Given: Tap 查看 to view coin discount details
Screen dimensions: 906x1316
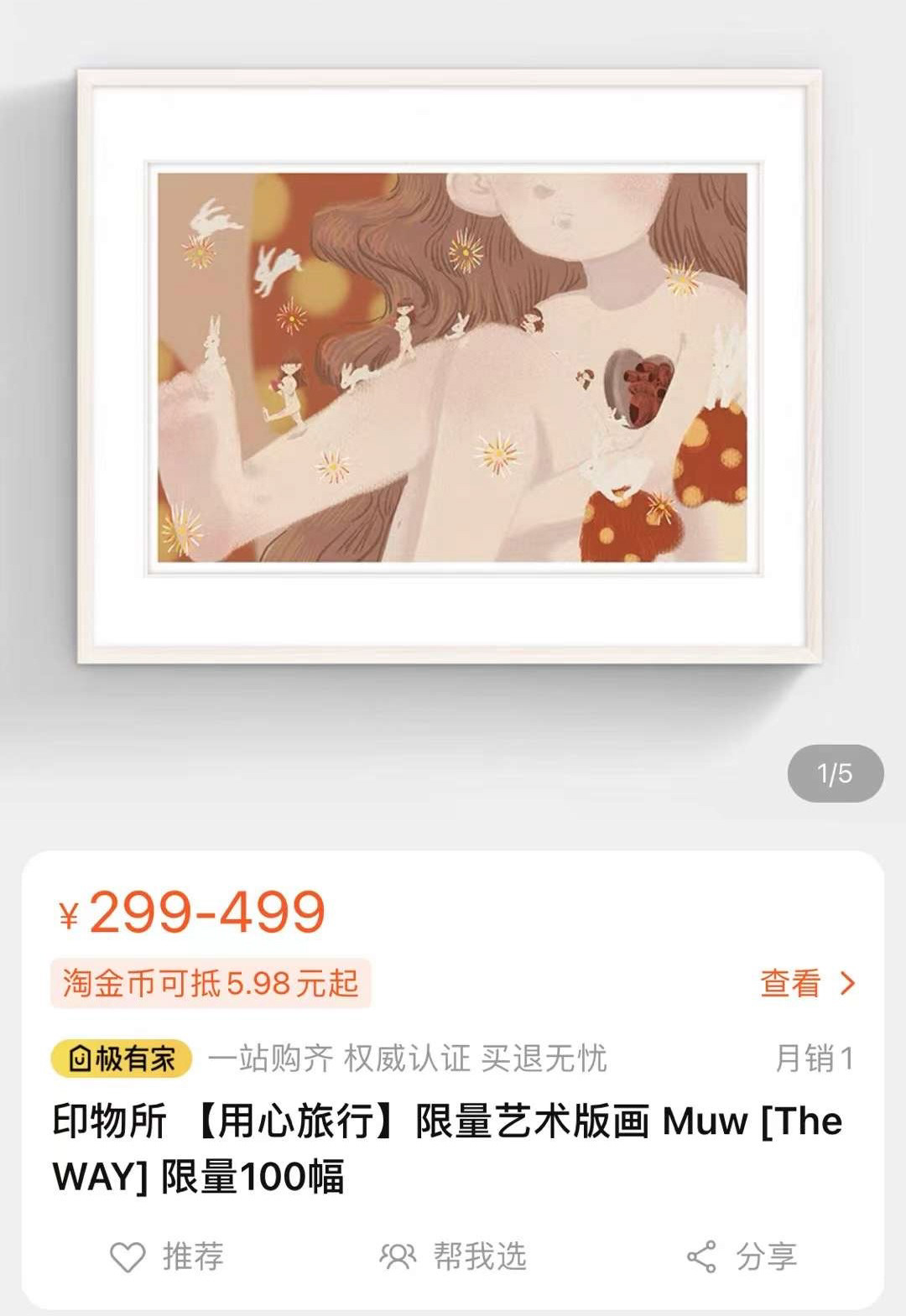Looking at the screenshot, I should (x=807, y=983).
